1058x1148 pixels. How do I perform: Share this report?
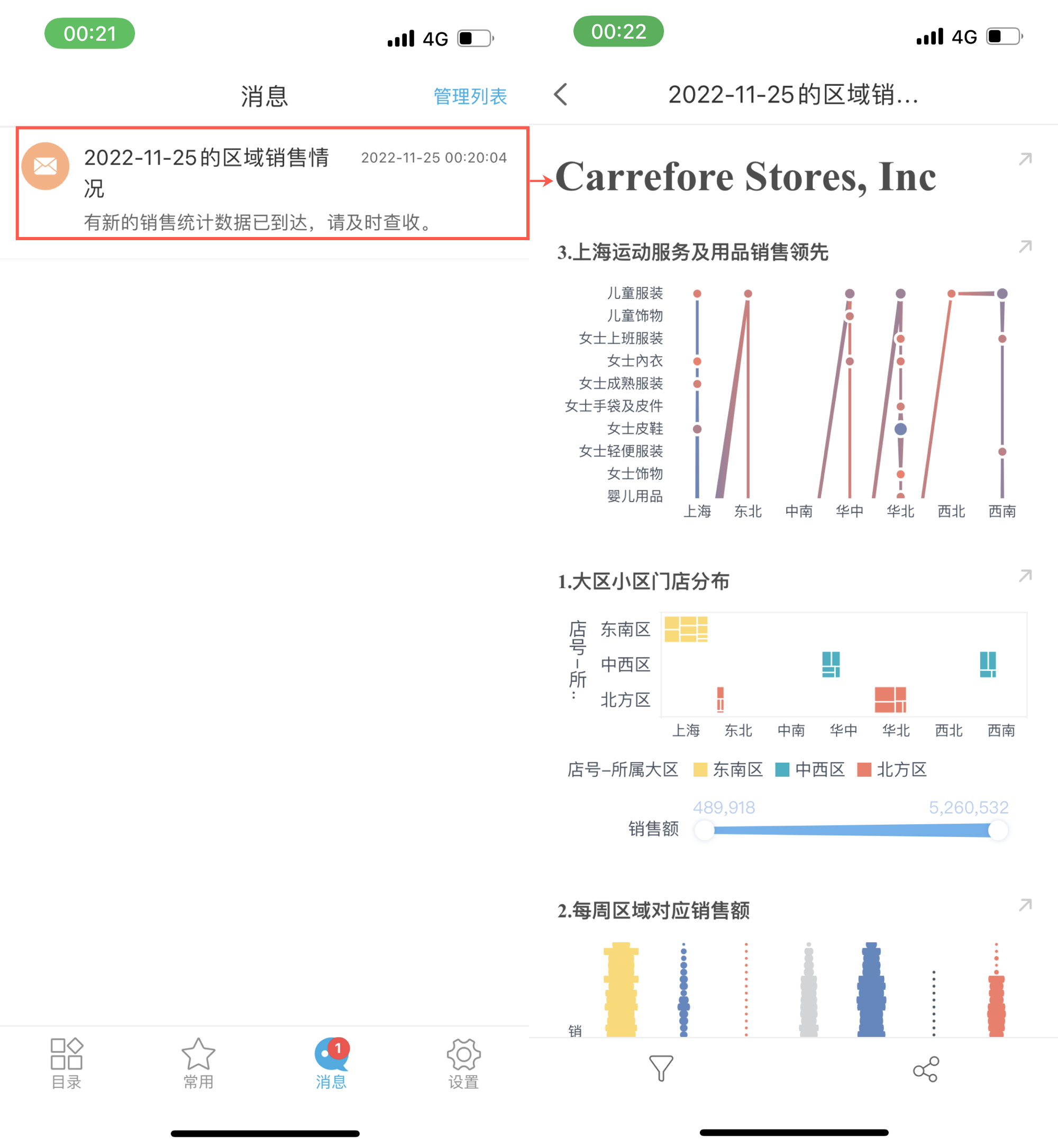pyautogui.click(x=926, y=1069)
